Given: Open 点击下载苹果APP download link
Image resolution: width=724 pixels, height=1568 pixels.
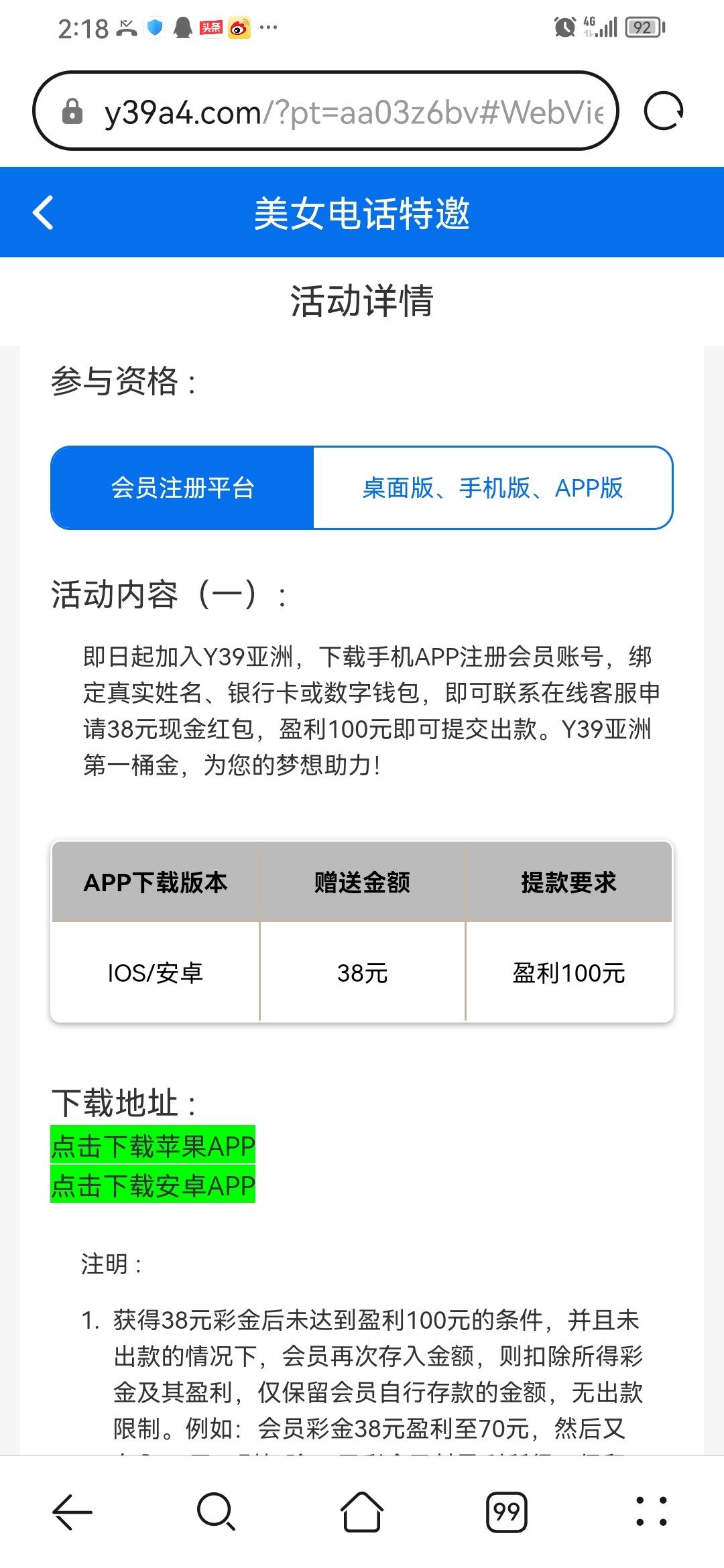Looking at the screenshot, I should (153, 1145).
